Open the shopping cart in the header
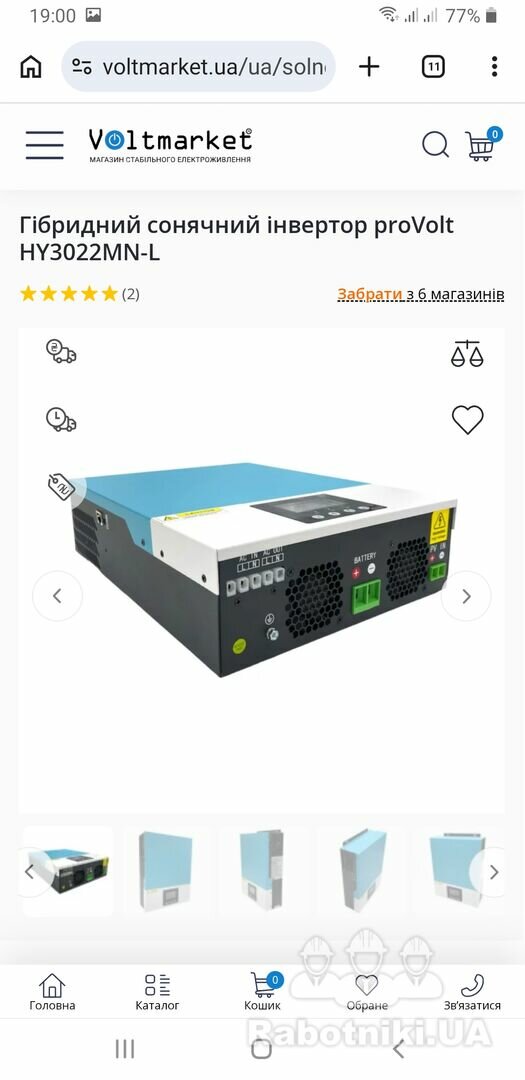525x1080 pixels. 483,144
